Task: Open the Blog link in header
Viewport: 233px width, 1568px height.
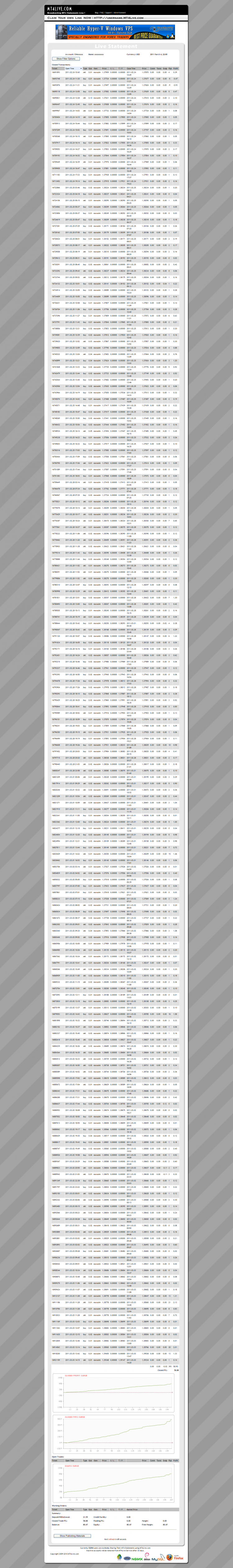Action: pos(96,12)
